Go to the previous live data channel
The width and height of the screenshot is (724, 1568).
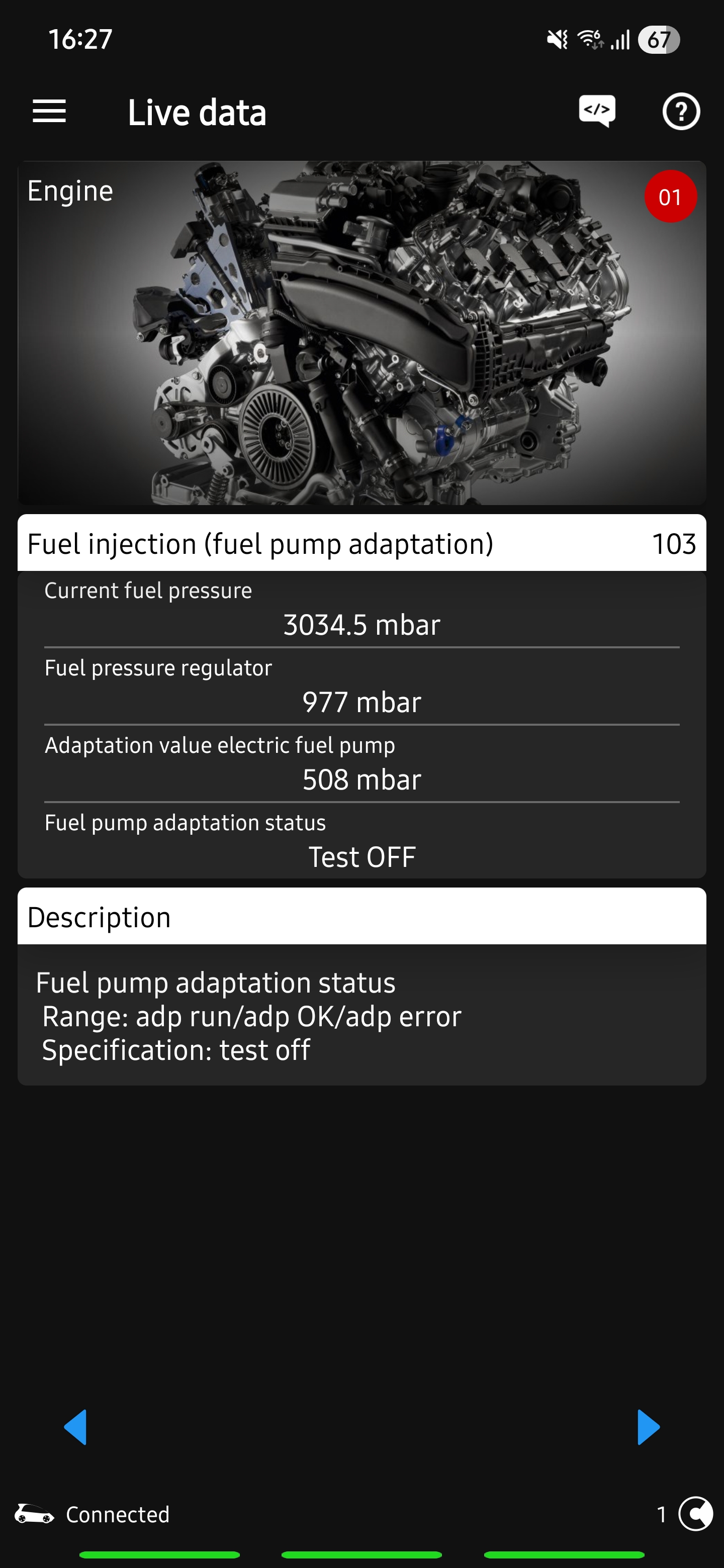pos(75,1426)
